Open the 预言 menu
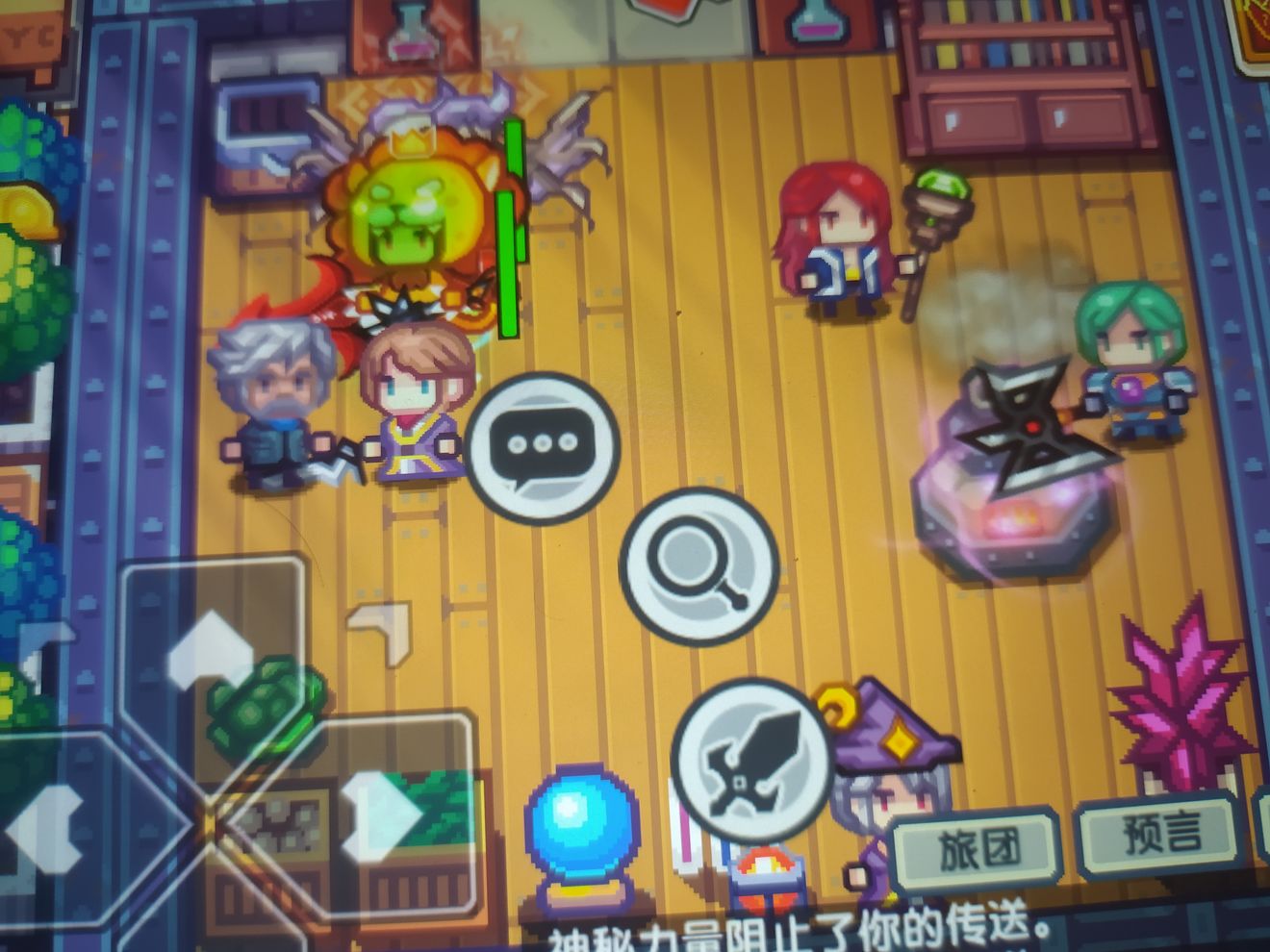The image size is (1270, 952). [1159, 835]
